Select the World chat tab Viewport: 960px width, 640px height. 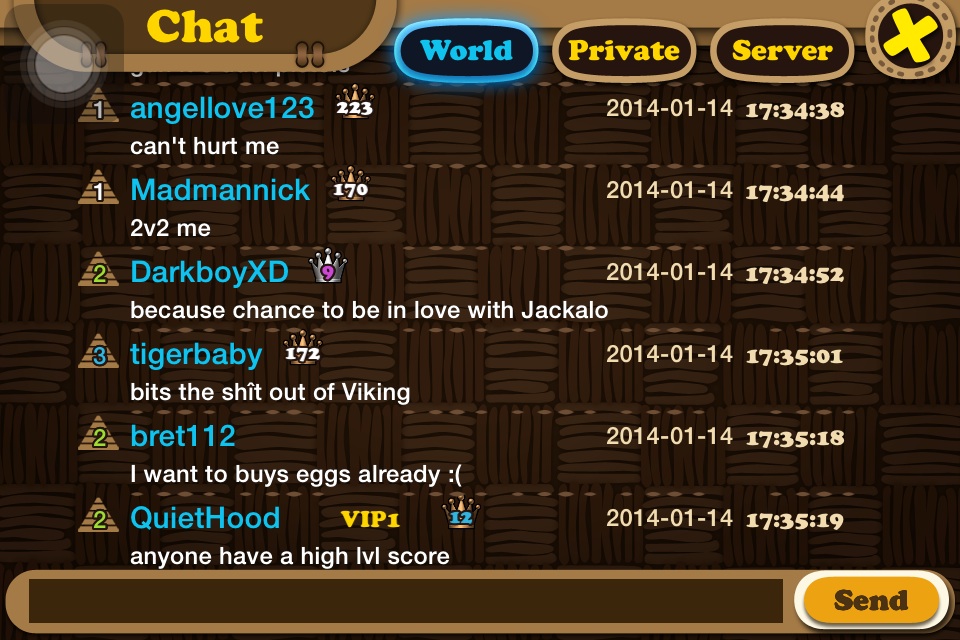point(466,50)
